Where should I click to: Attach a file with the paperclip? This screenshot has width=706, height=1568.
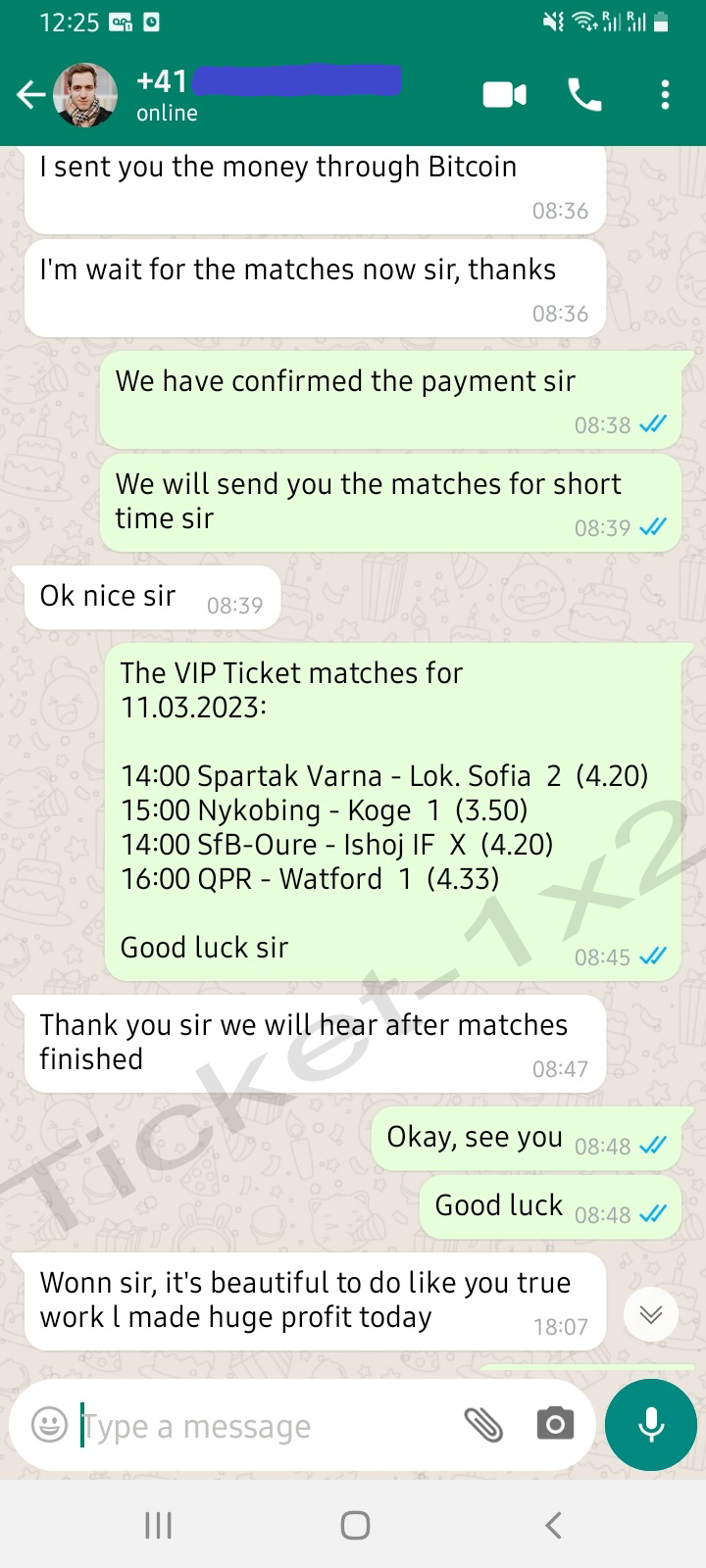pos(482,1425)
